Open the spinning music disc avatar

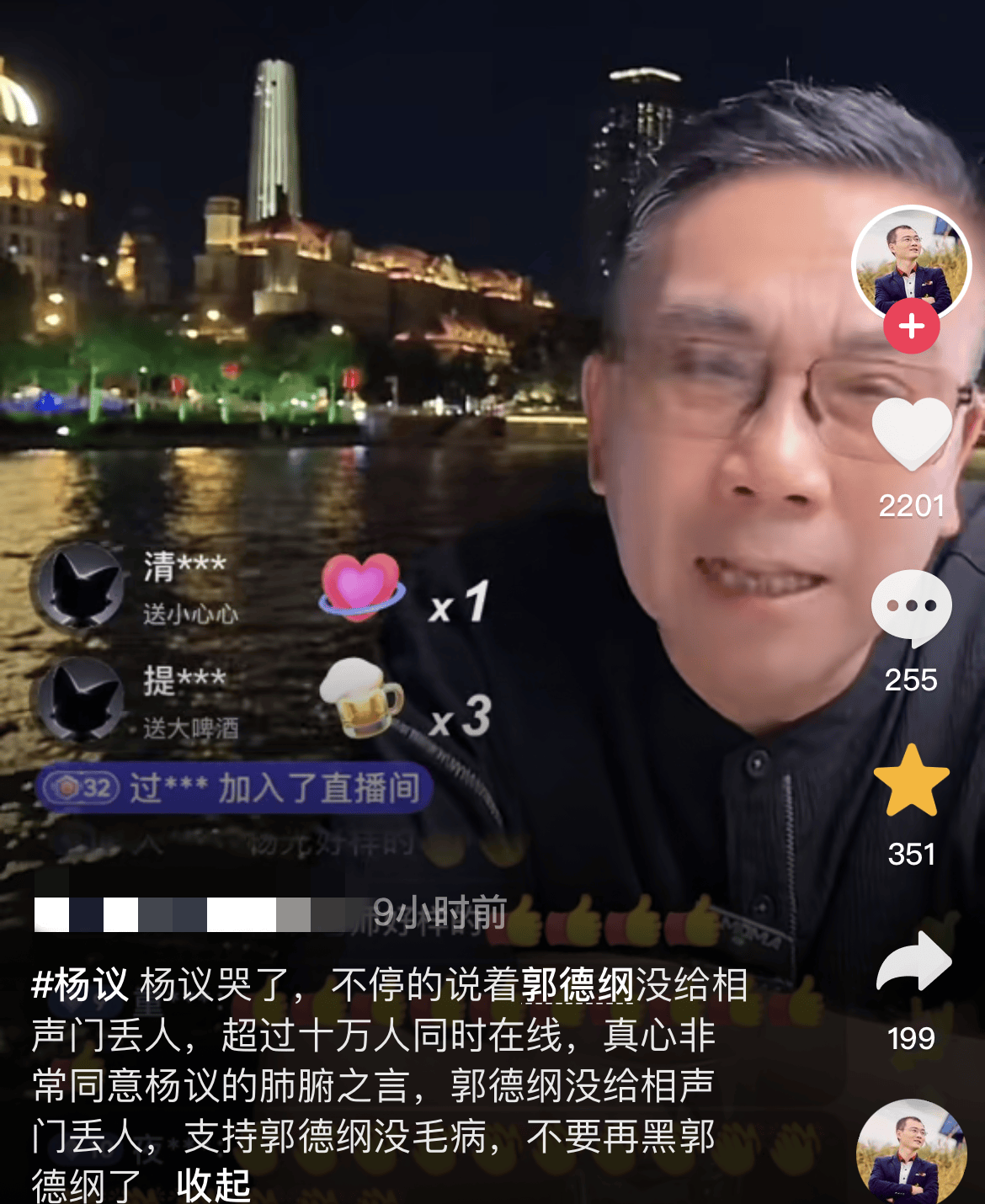coord(911,1152)
